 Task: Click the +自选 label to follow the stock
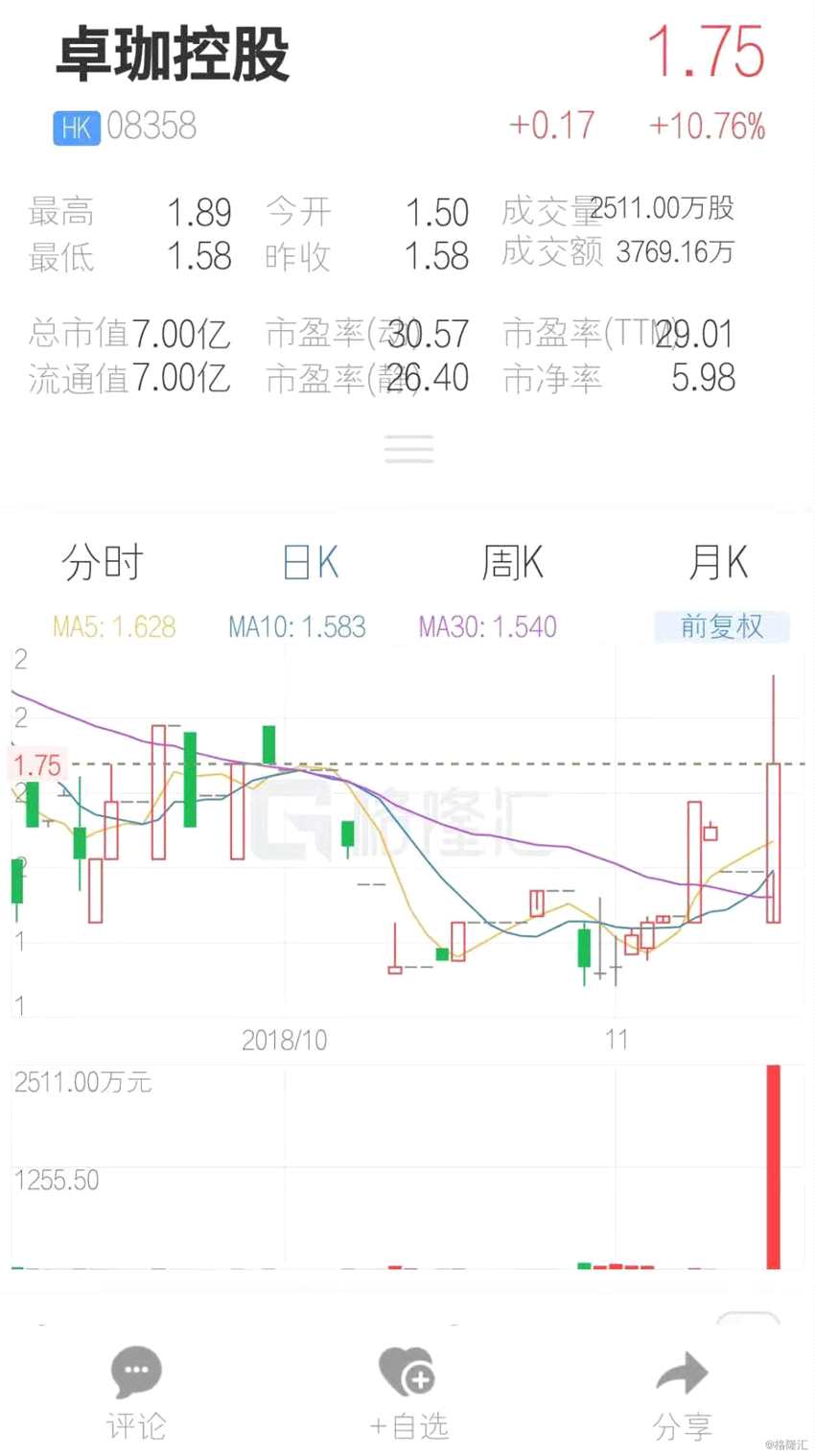pos(407,1426)
